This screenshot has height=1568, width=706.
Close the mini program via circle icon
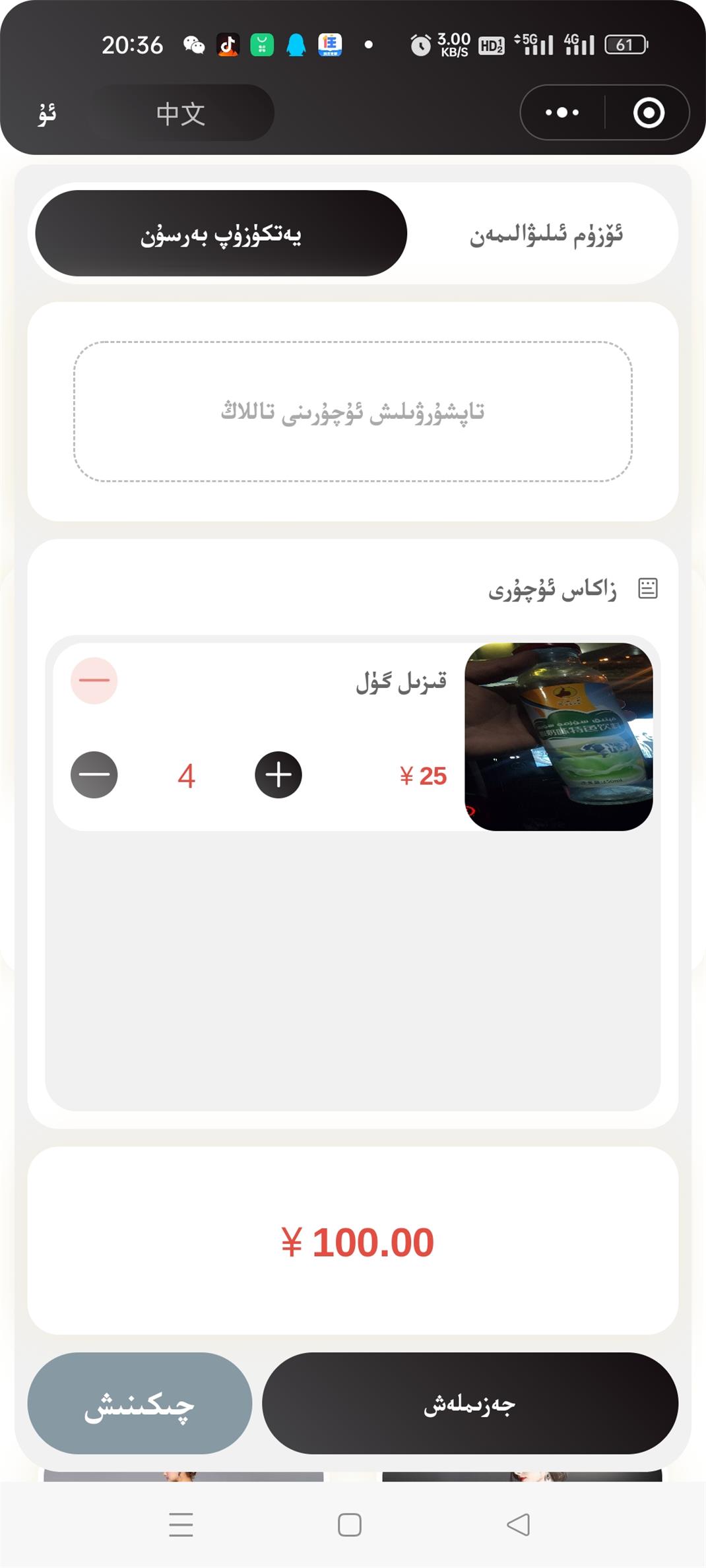click(649, 113)
